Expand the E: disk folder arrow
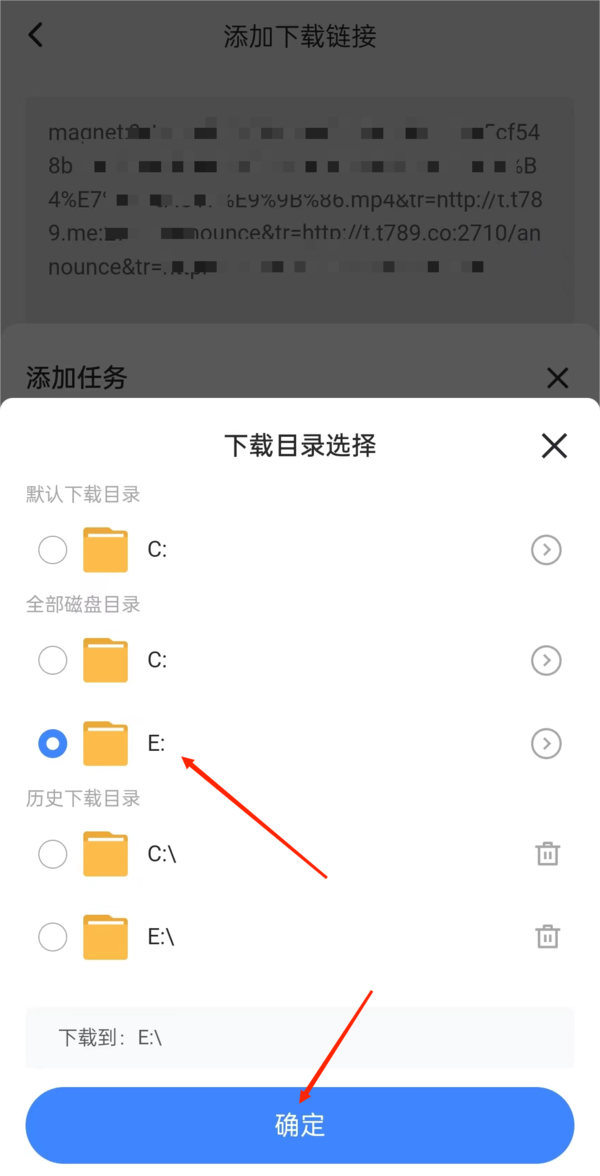The height and width of the screenshot is (1176, 600). pyautogui.click(x=546, y=744)
